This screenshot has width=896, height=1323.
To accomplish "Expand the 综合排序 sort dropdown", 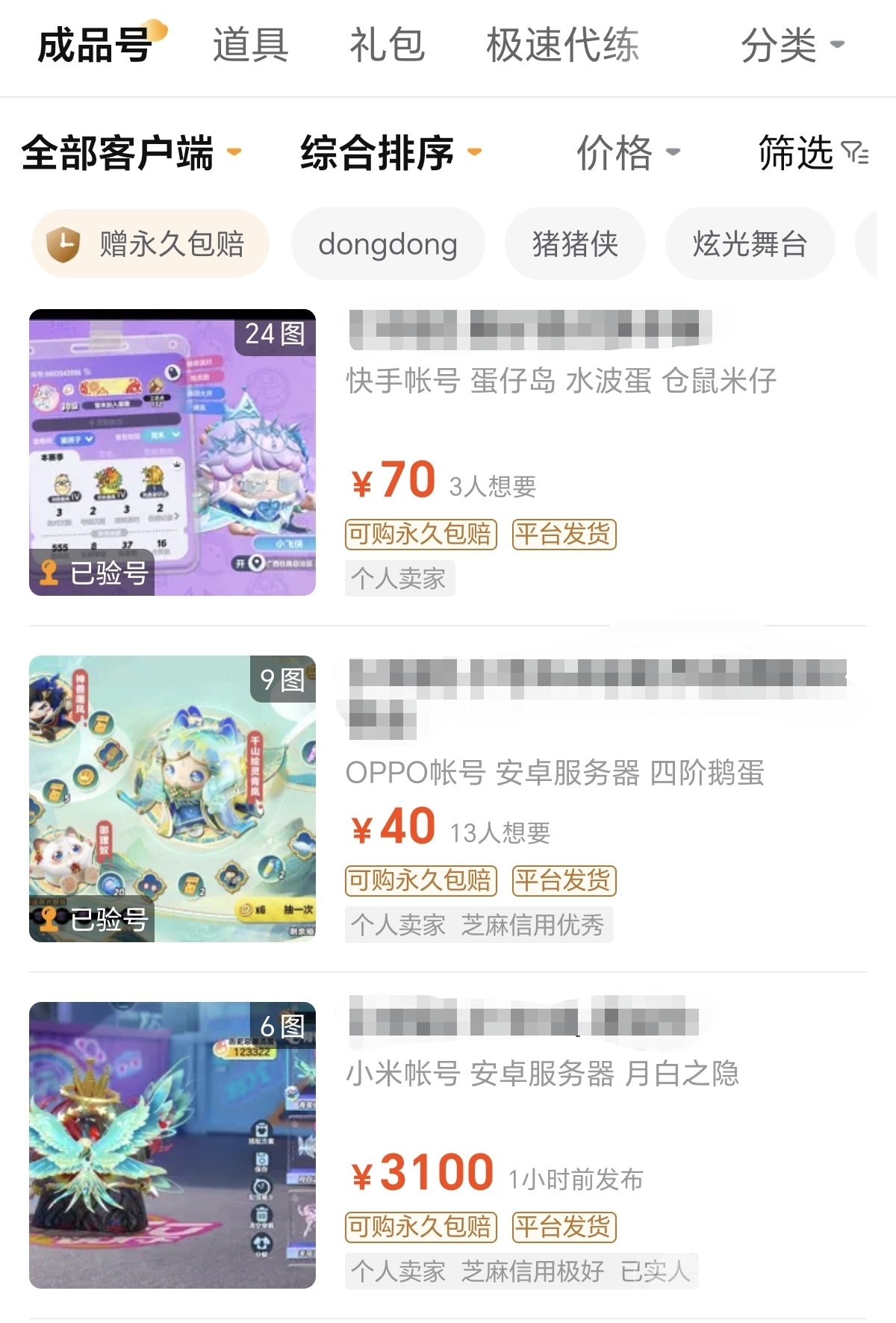I will (x=390, y=153).
